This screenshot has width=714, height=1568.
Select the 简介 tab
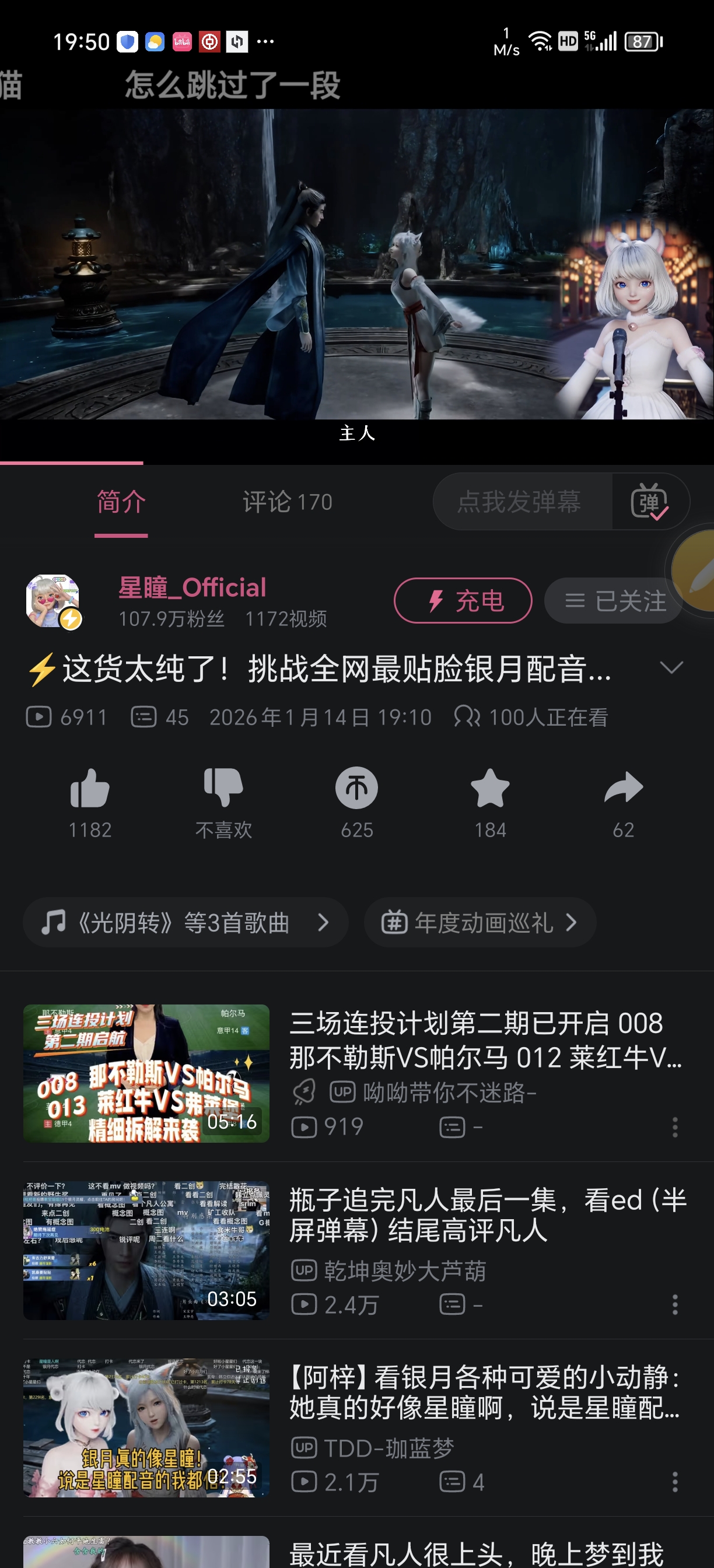(121, 502)
